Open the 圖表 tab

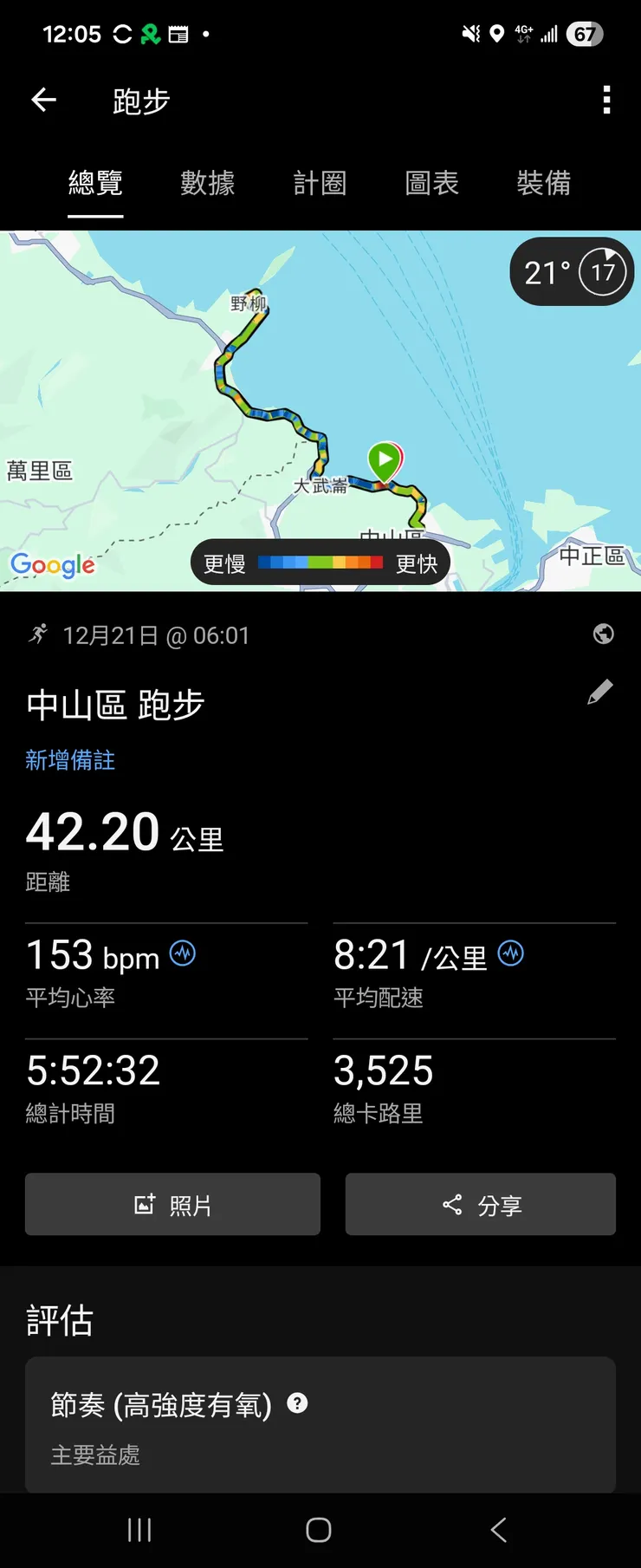pyautogui.click(x=431, y=184)
